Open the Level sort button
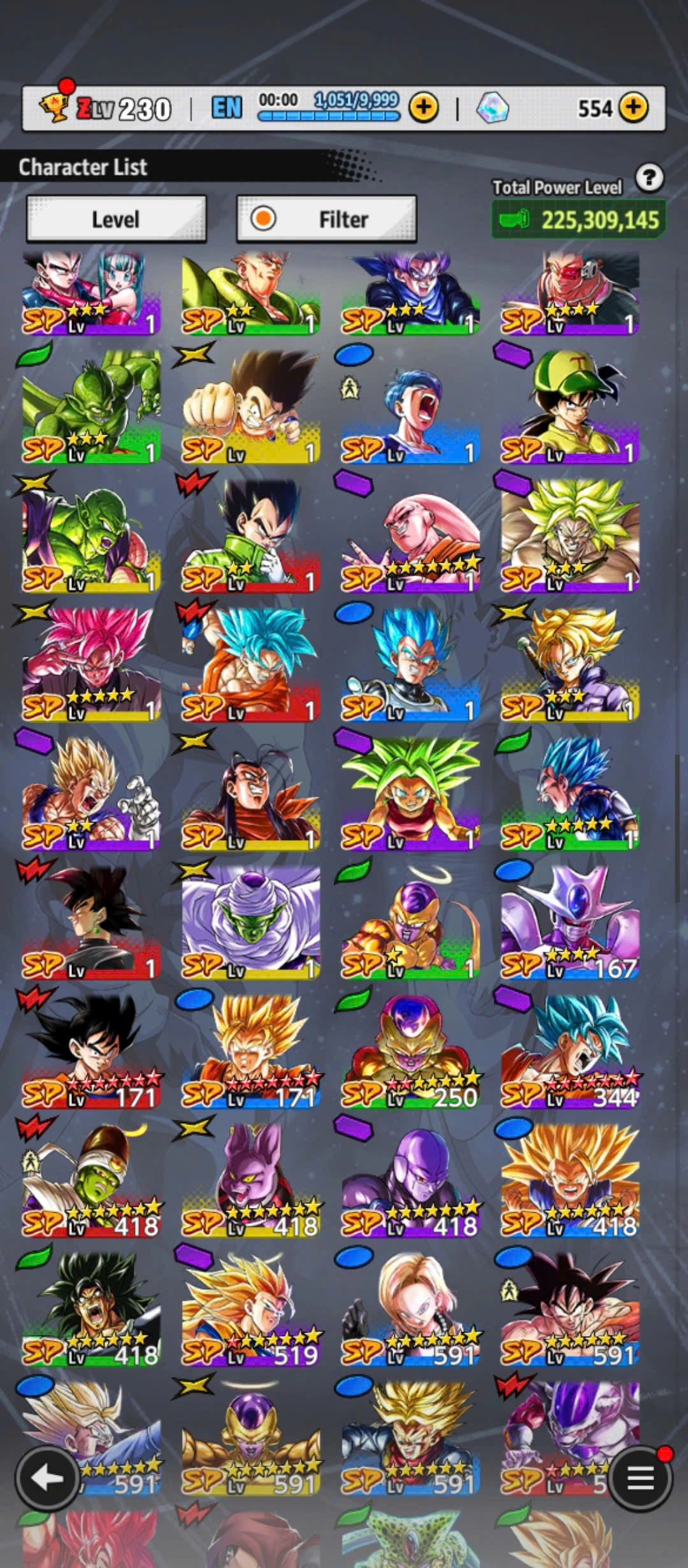 coord(116,219)
